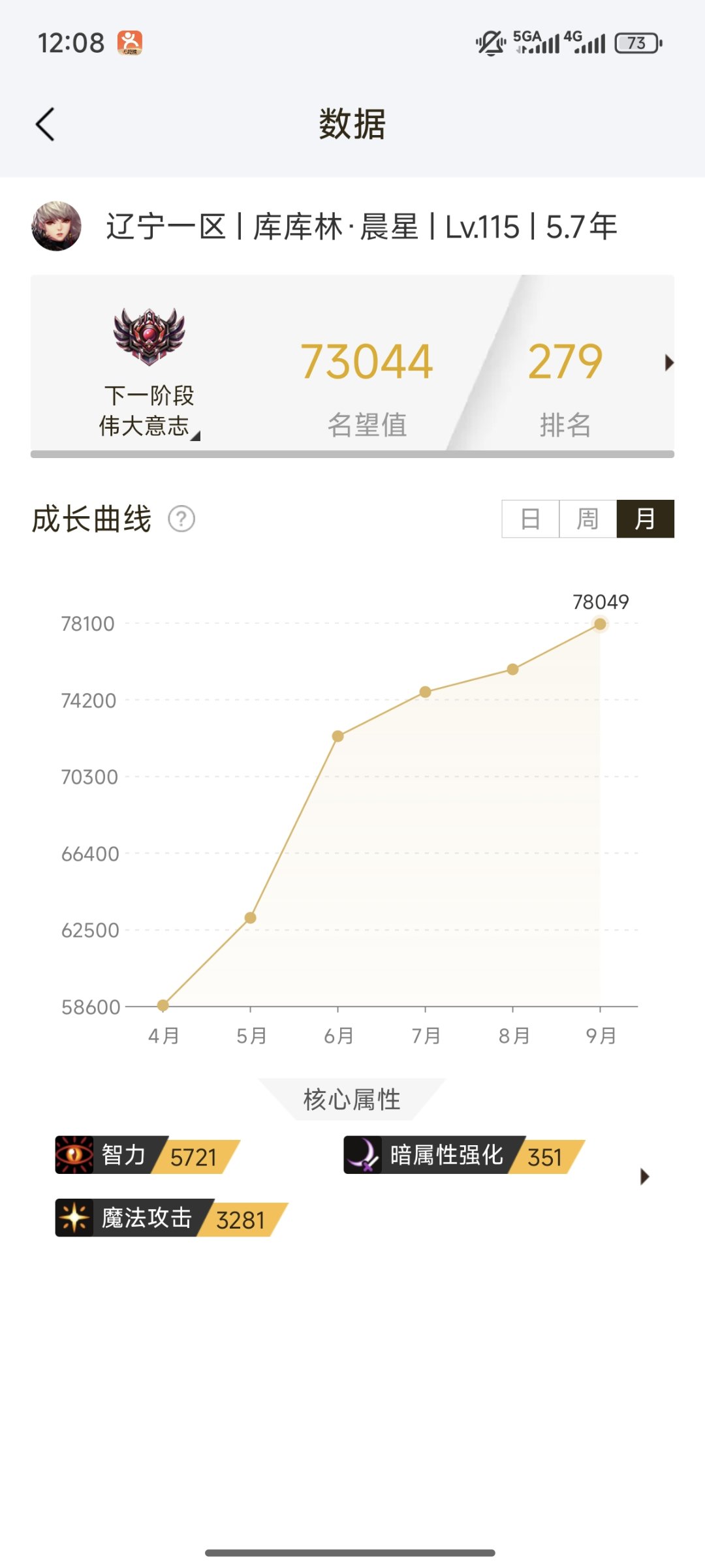Viewport: 705px width, 1568px height.
Task: Switch growth curve to 日 view
Action: [530, 519]
